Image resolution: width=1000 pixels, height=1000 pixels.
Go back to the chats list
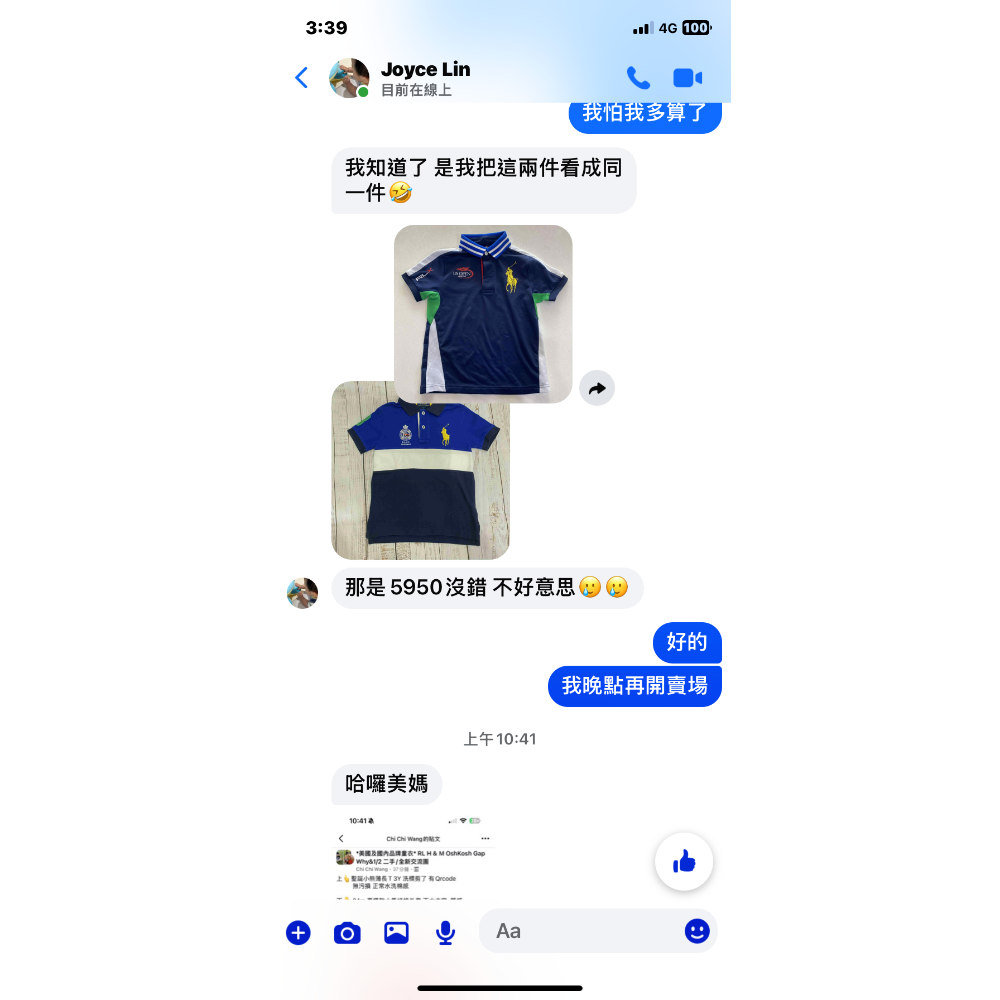click(301, 78)
